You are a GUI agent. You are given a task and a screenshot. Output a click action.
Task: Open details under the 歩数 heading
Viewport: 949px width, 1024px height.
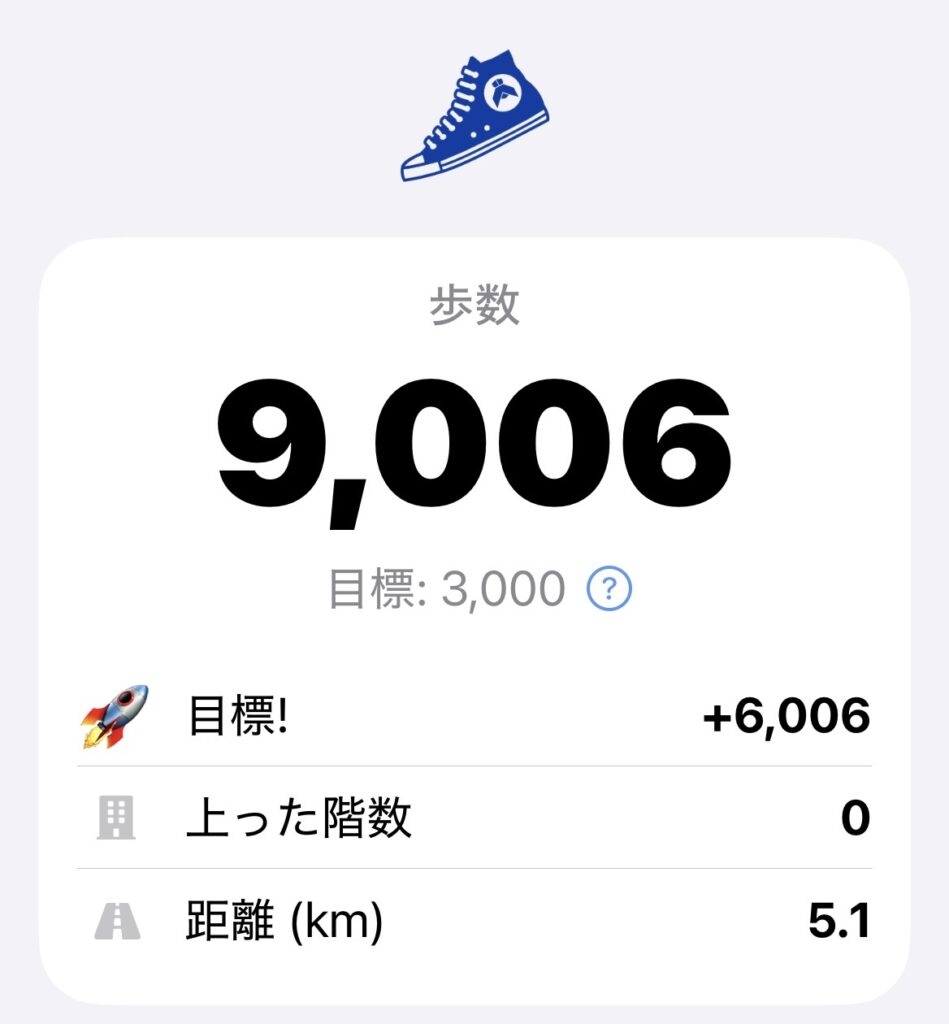[x=474, y=306]
